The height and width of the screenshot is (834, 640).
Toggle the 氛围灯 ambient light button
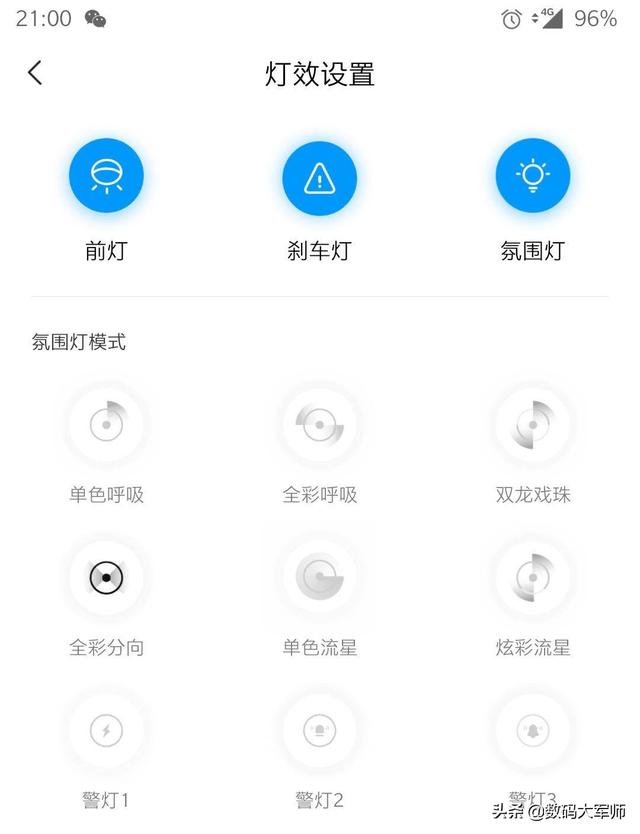coord(532,176)
